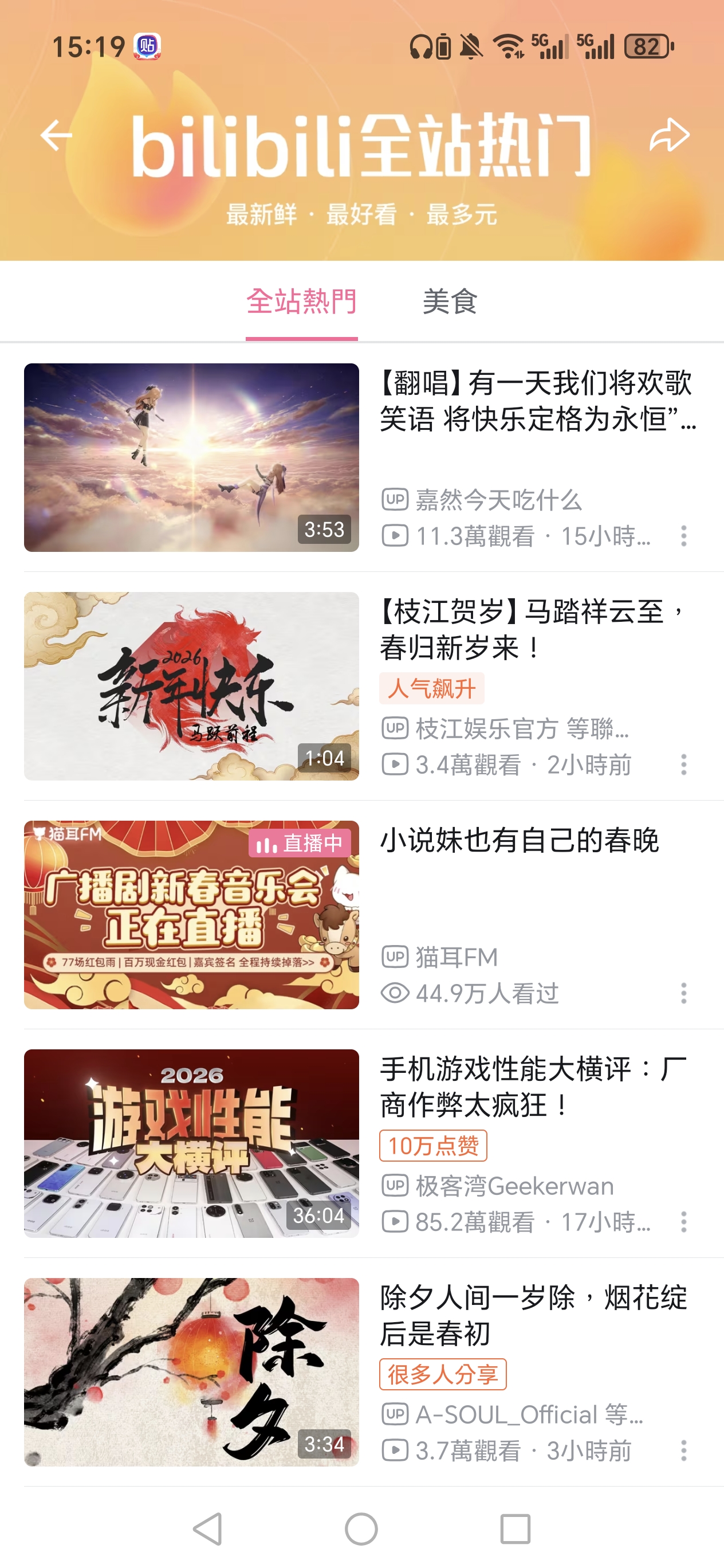Watch the 小说妹也有自己的春晚 livestream

pyautogui.click(x=191, y=914)
